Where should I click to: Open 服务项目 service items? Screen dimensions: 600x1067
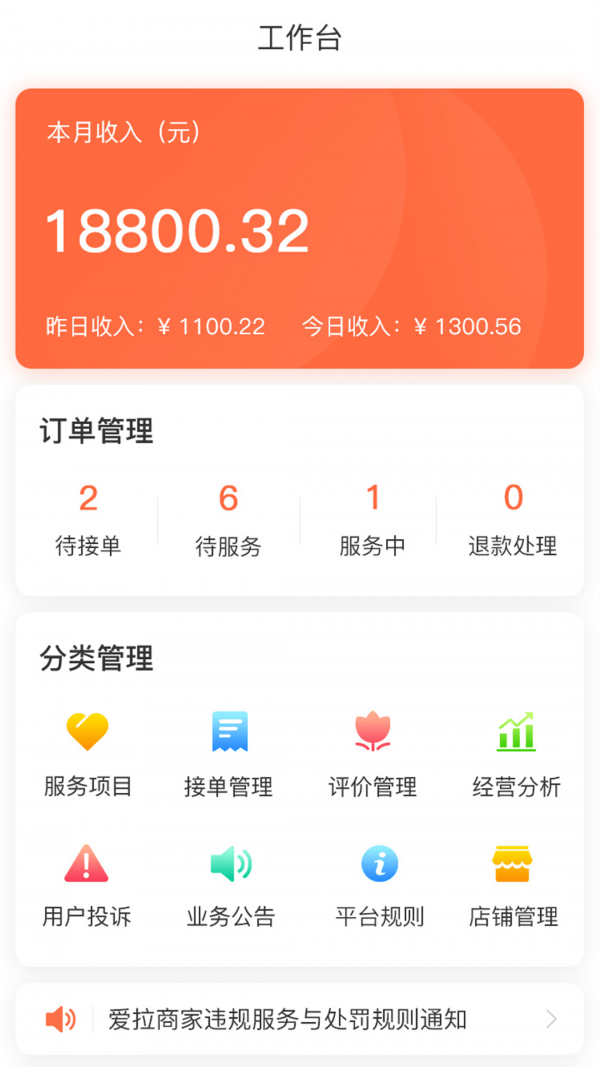pyautogui.click(x=88, y=753)
